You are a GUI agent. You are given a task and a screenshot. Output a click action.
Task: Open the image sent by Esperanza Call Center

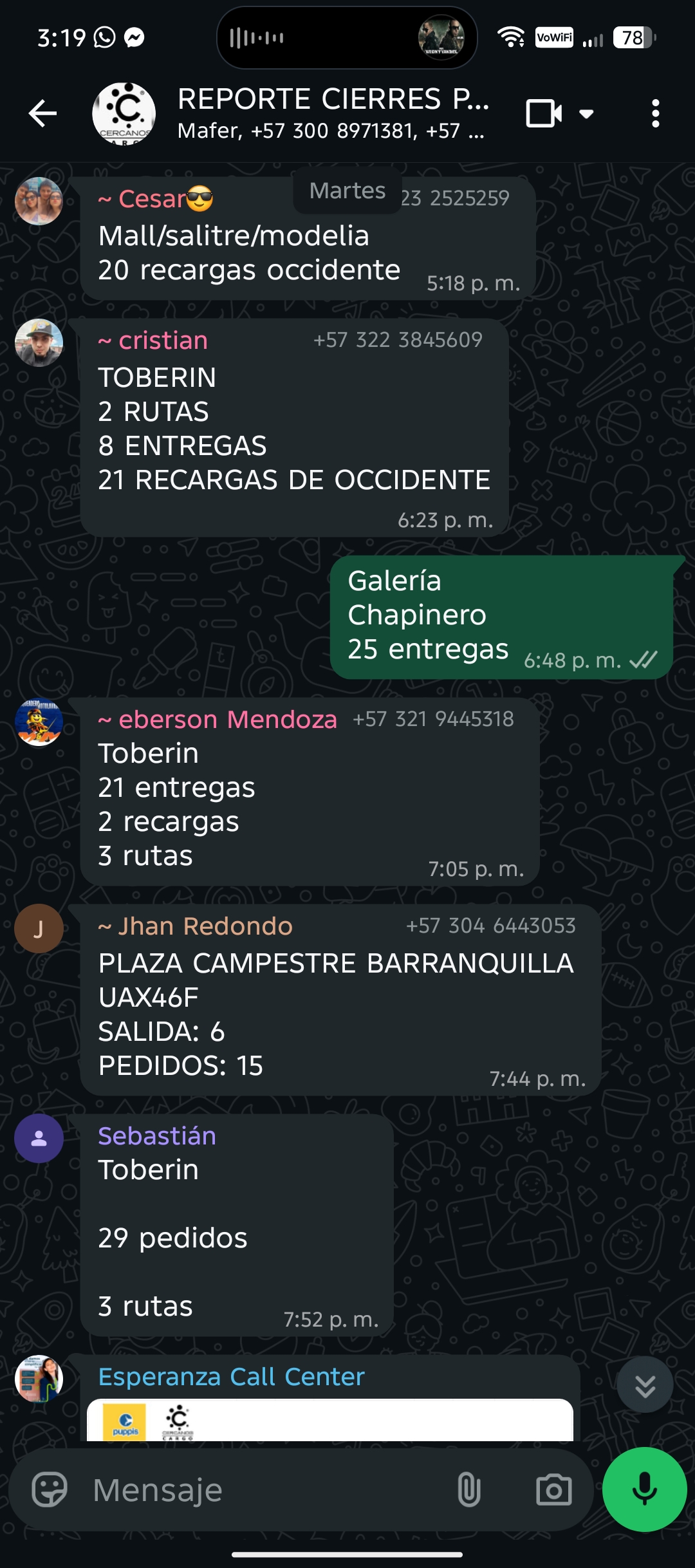click(329, 1420)
